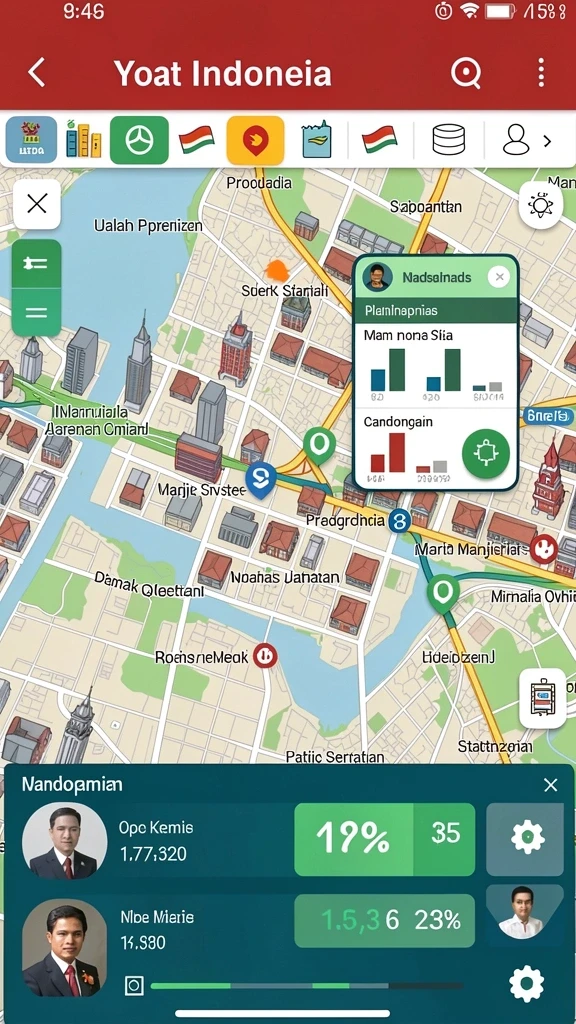576x1024 pixels.
Task: Open the green list filter button on the map
Action: [37, 264]
